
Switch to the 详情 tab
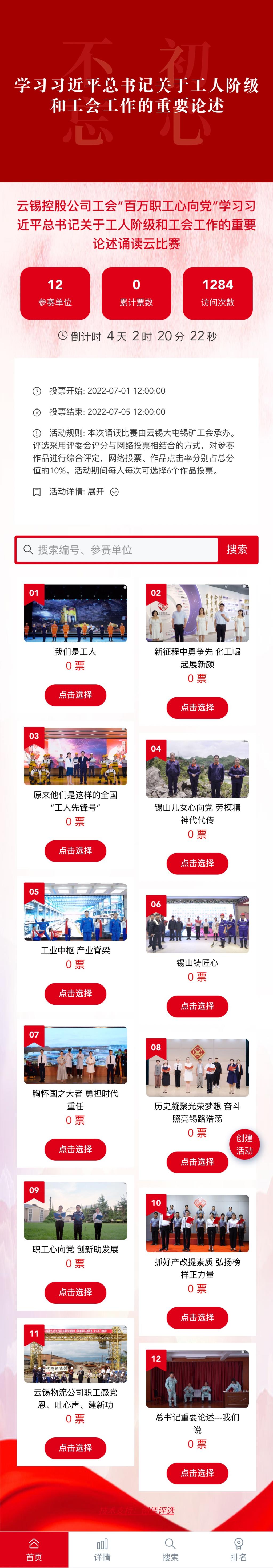102,1549
